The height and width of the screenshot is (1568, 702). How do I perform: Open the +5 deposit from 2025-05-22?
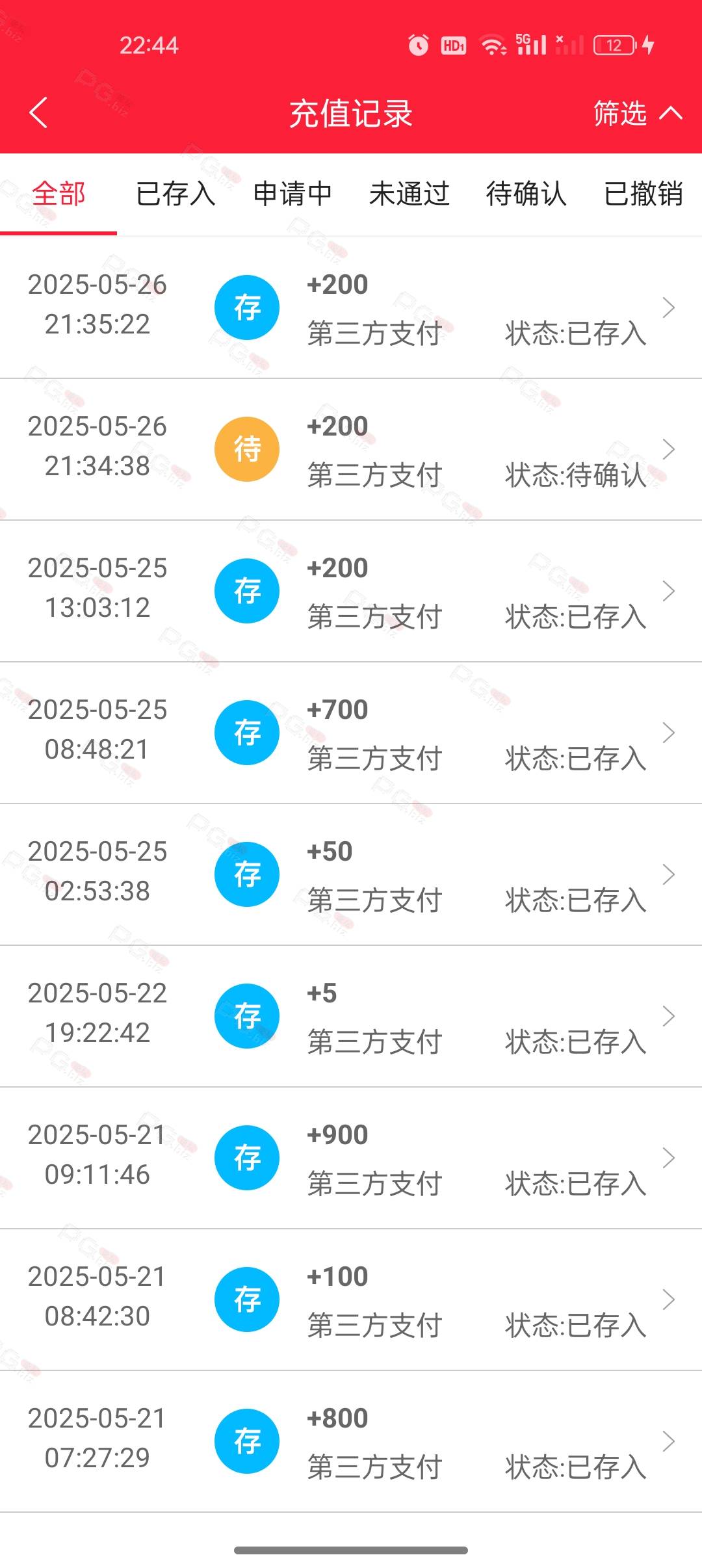(351, 1016)
